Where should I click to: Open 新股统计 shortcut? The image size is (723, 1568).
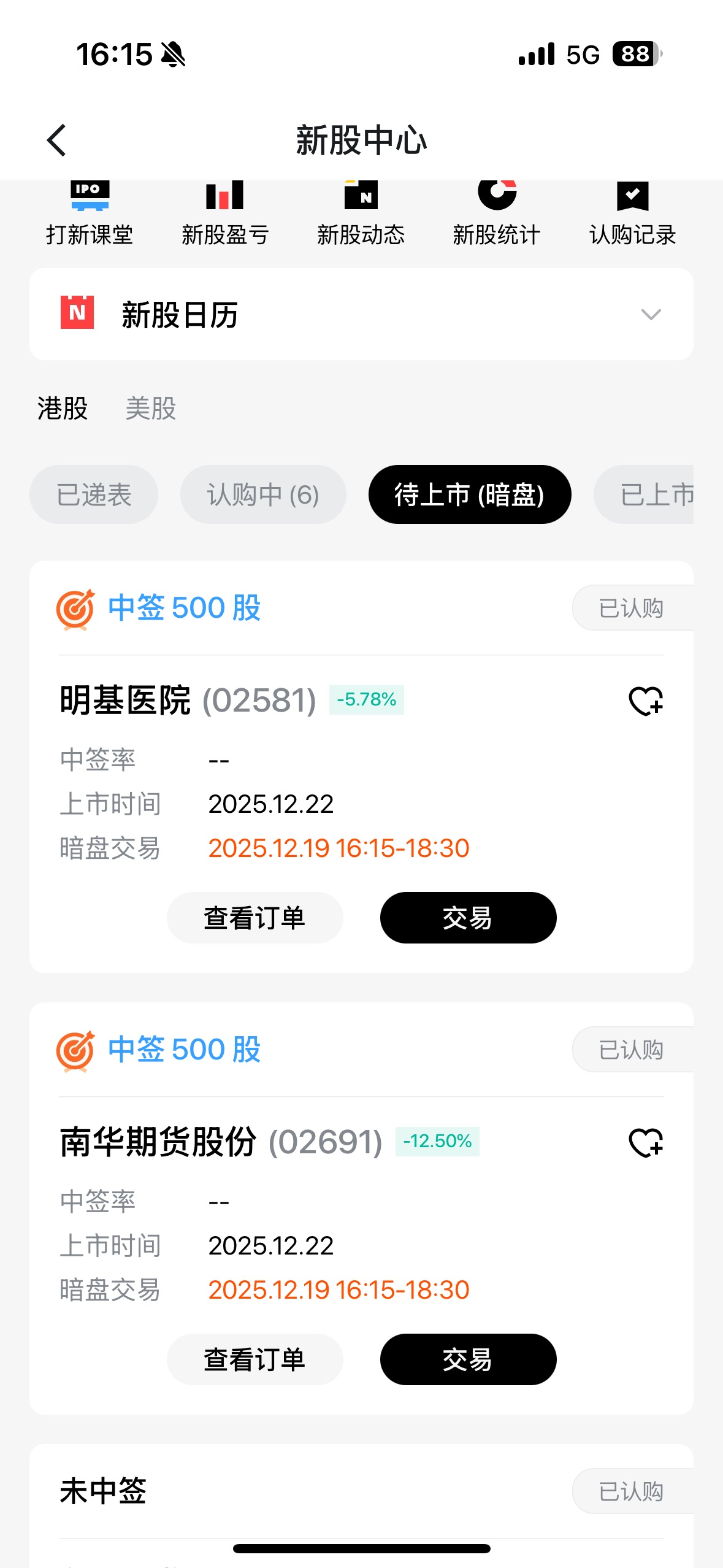coord(496,215)
